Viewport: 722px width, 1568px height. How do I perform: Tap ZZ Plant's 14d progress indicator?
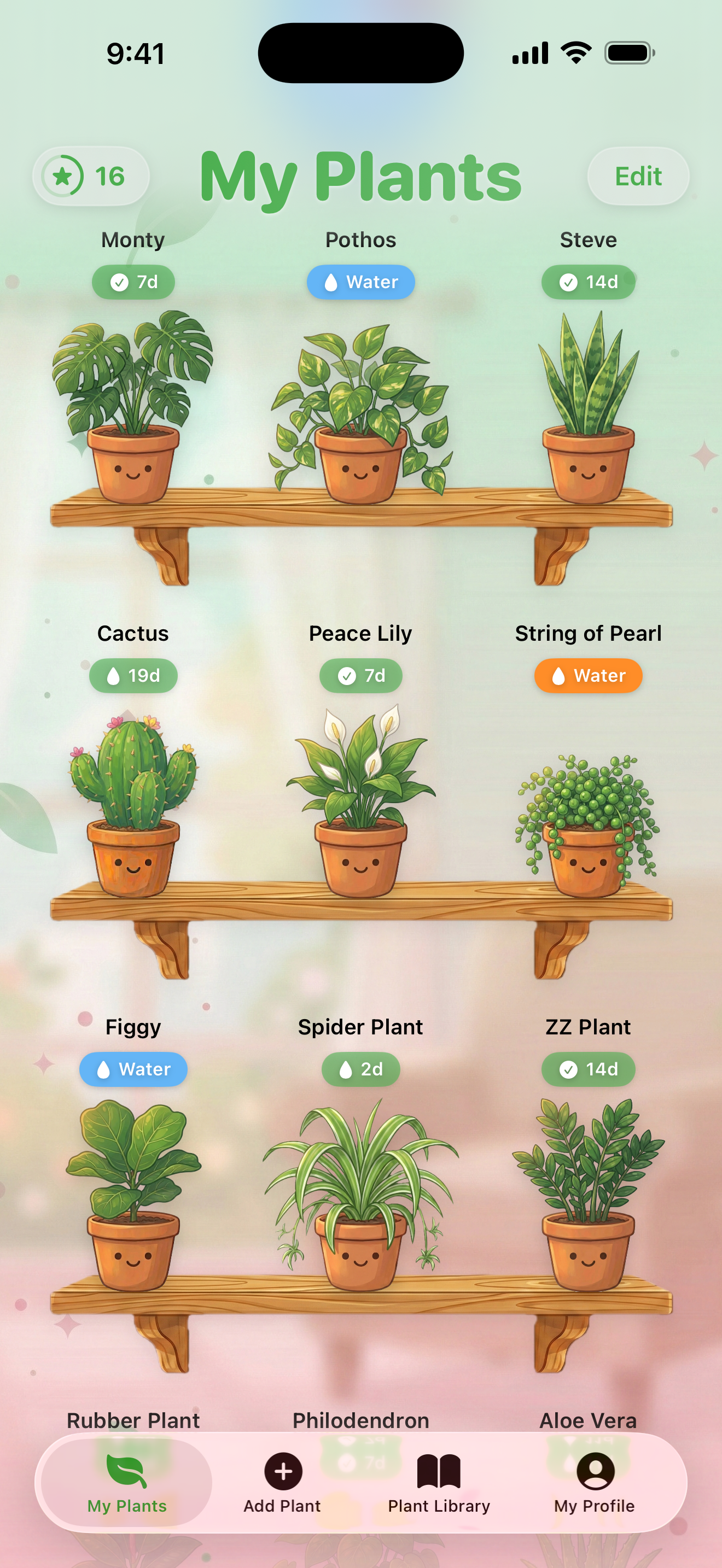[x=588, y=1069]
